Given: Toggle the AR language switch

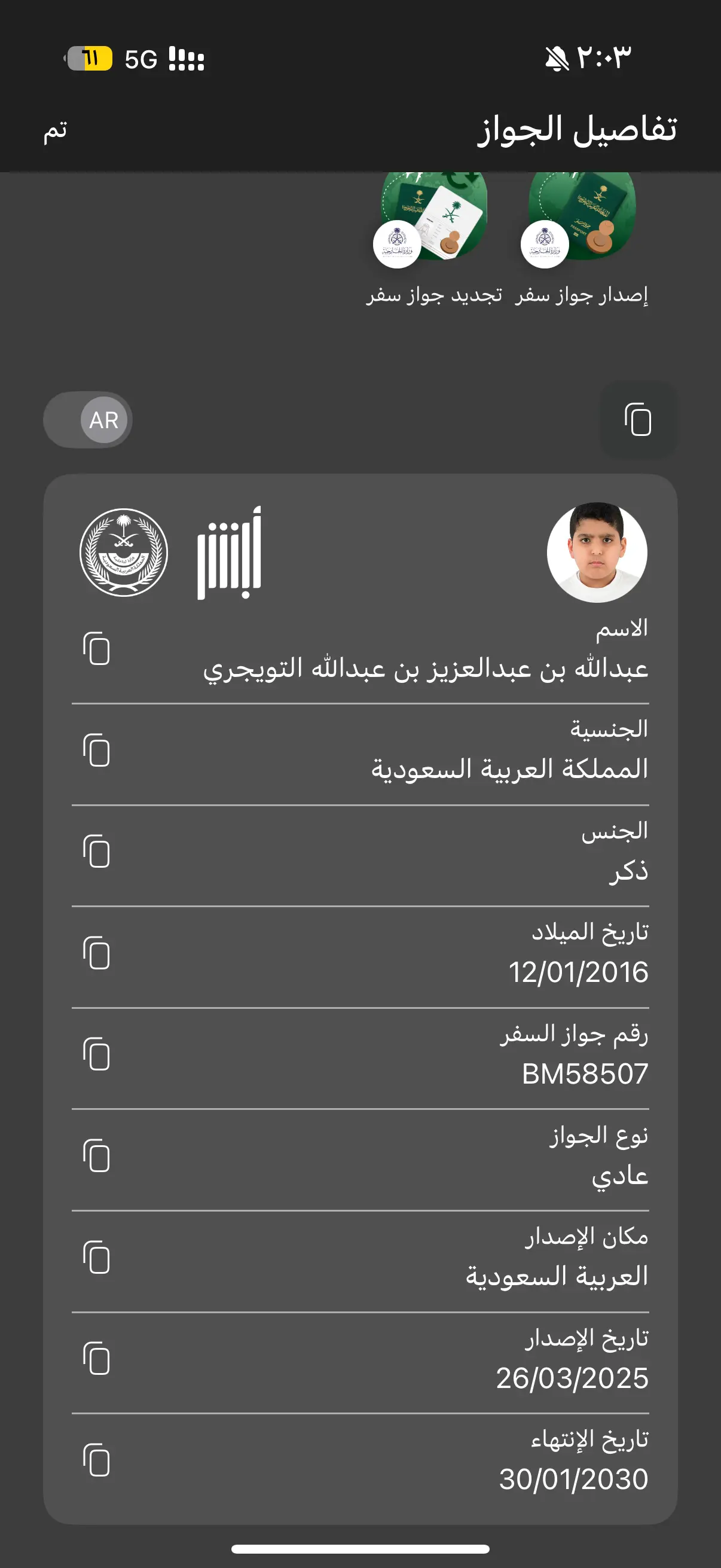Looking at the screenshot, I should (x=88, y=420).
